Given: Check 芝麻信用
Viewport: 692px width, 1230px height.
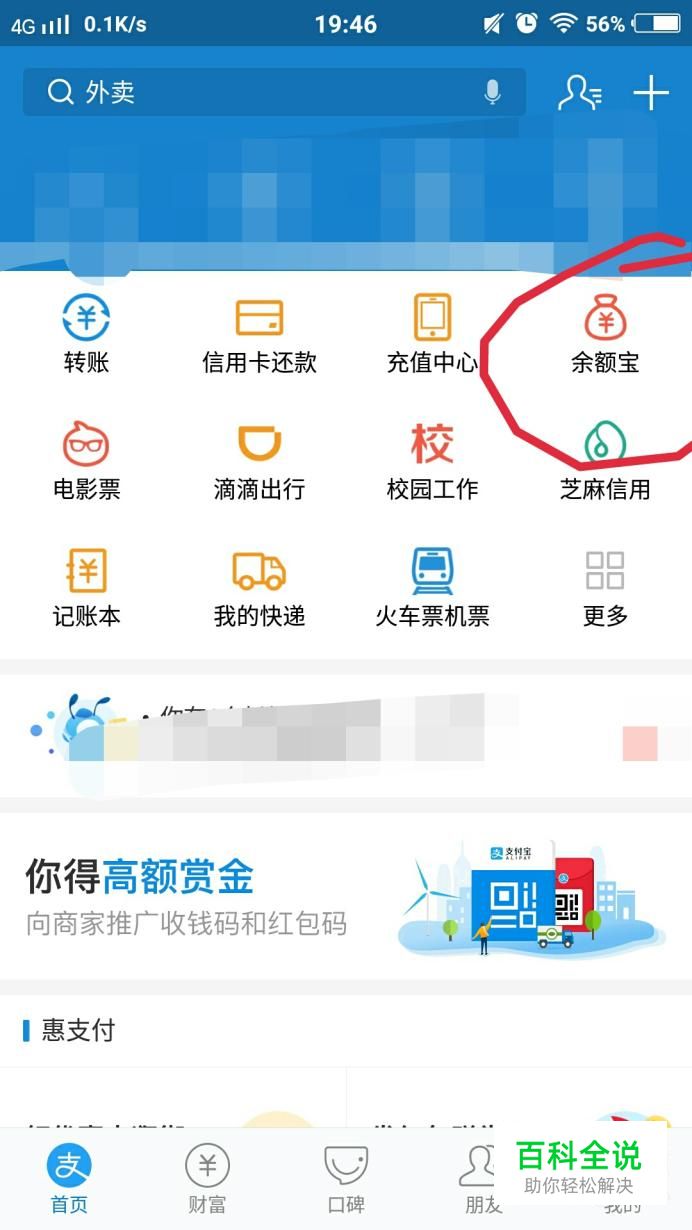Looking at the screenshot, I should (605, 461).
